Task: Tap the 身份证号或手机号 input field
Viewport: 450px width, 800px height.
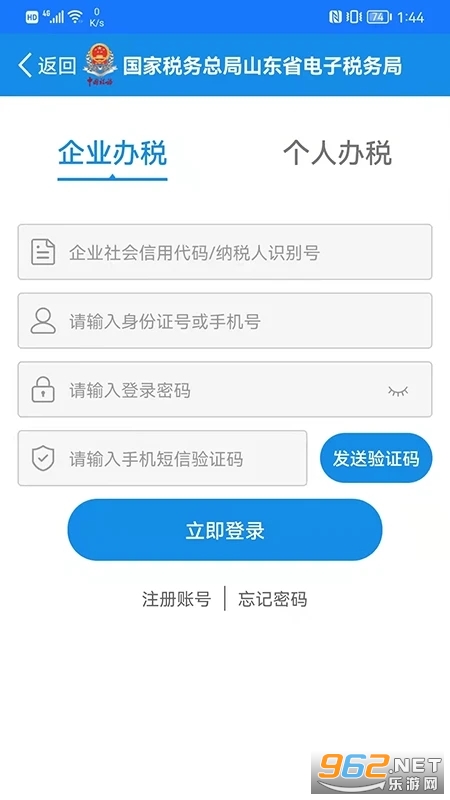Action: pos(225,321)
